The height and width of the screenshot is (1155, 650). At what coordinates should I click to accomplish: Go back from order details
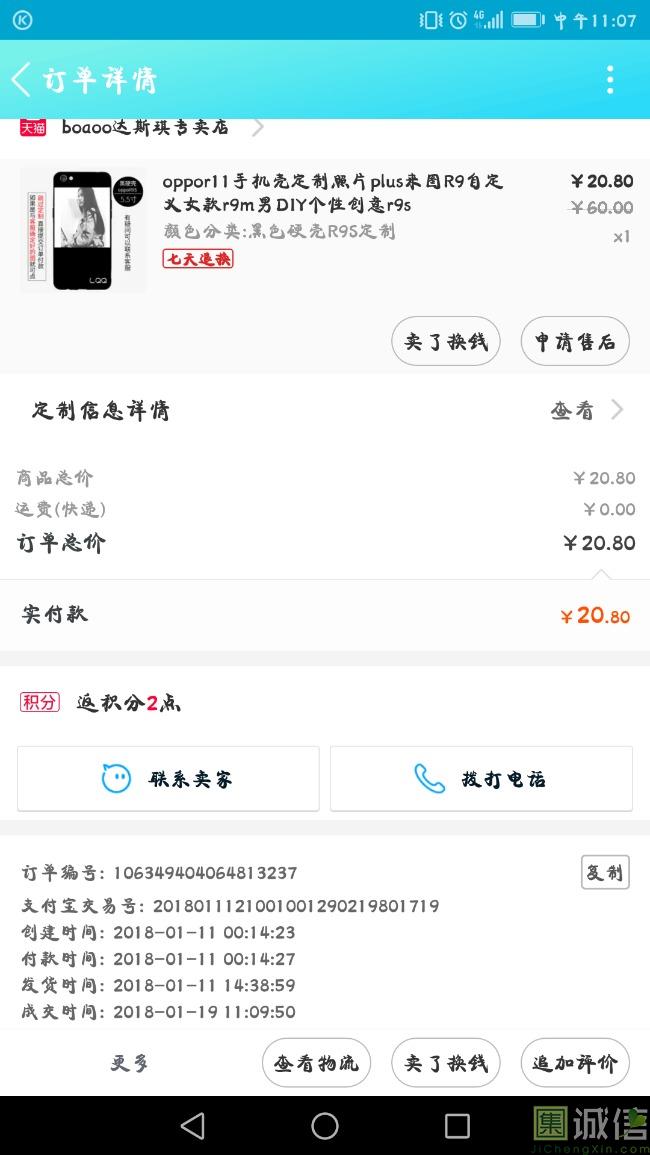pyautogui.click(x=21, y=80)
